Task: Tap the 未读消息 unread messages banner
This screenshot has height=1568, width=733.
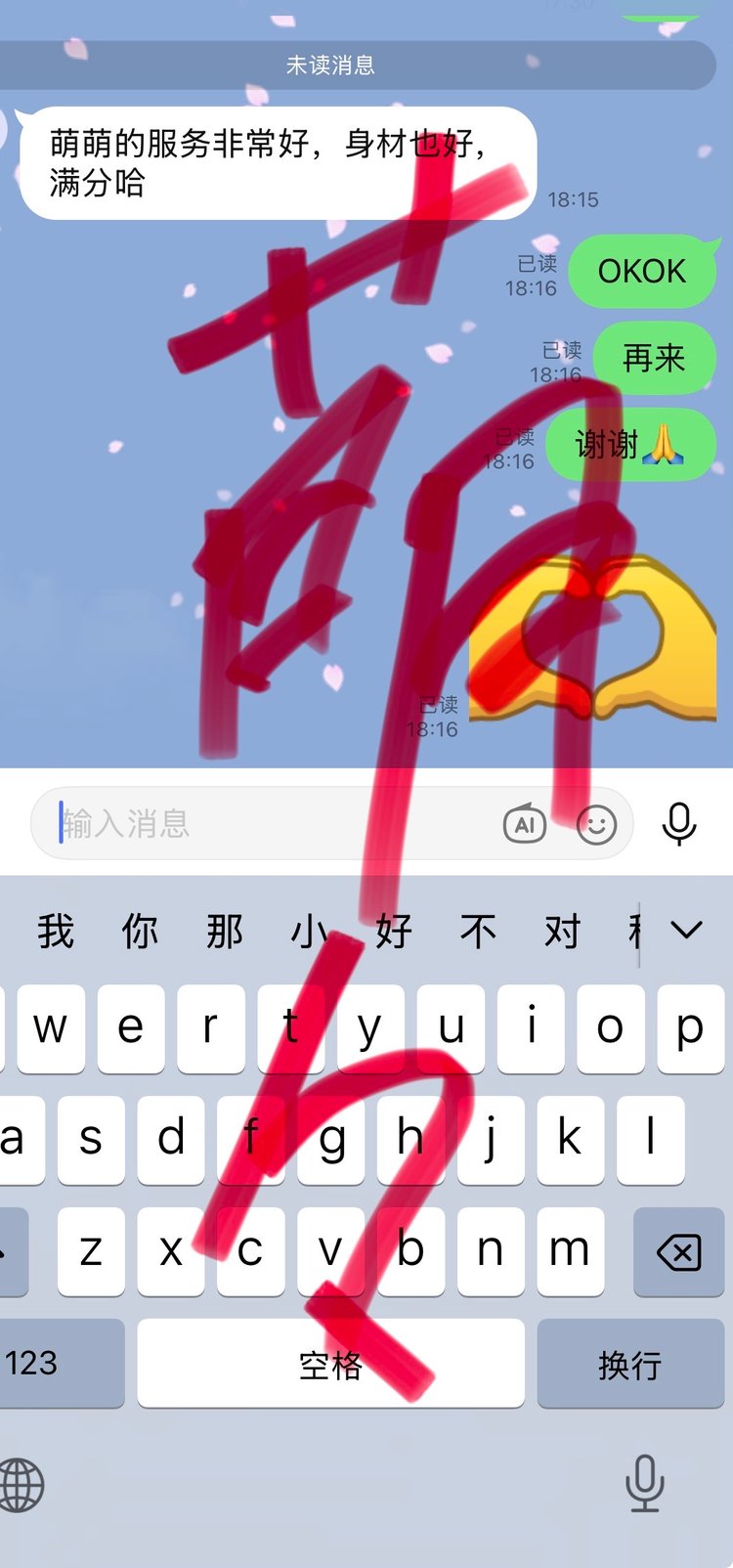Action: coord(330,65)
